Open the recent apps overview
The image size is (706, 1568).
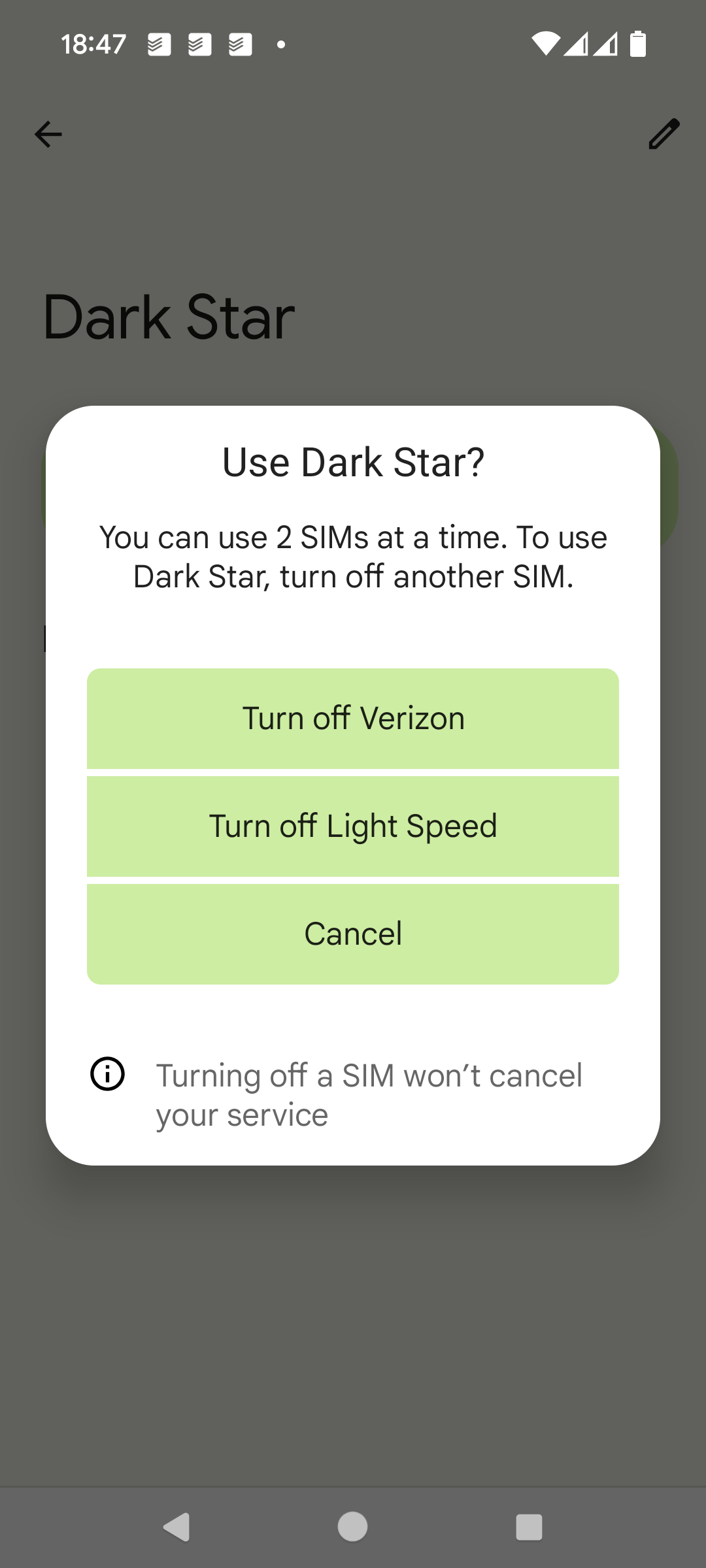(x=529, y=1527)
